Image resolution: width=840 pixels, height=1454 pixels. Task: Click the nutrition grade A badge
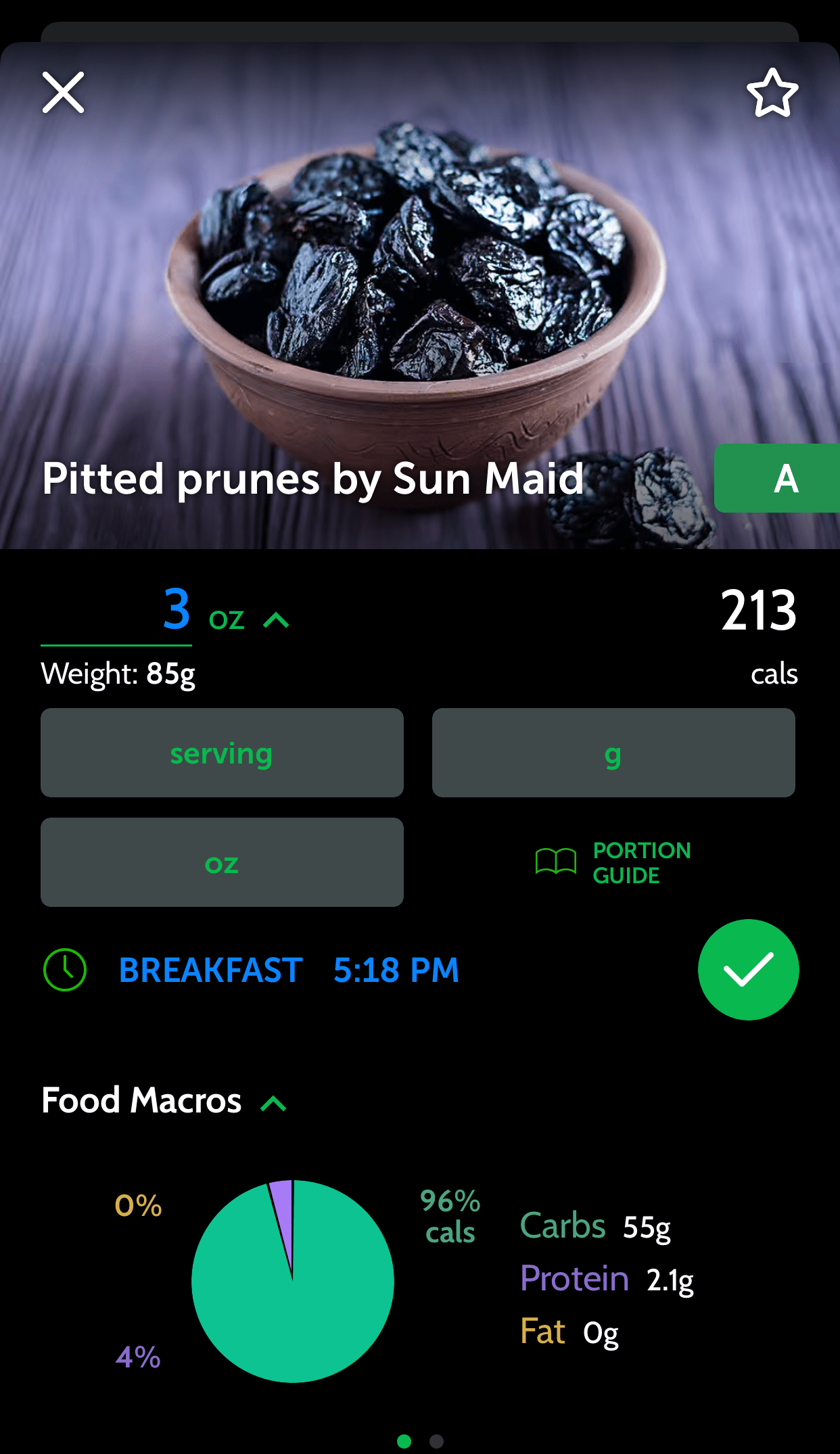785,479
